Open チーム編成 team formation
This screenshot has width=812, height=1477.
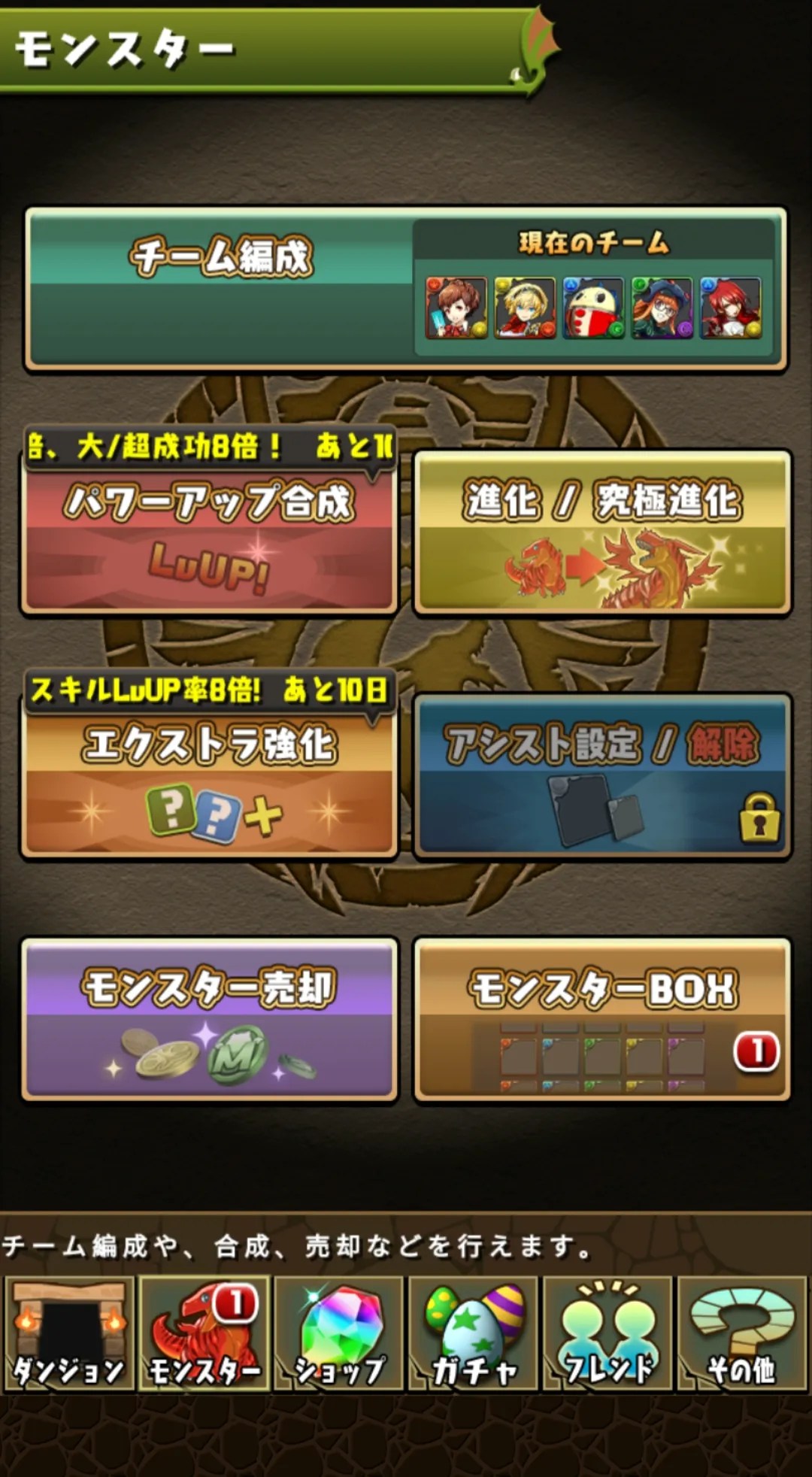pyautogui.click(x=406, y=289)
